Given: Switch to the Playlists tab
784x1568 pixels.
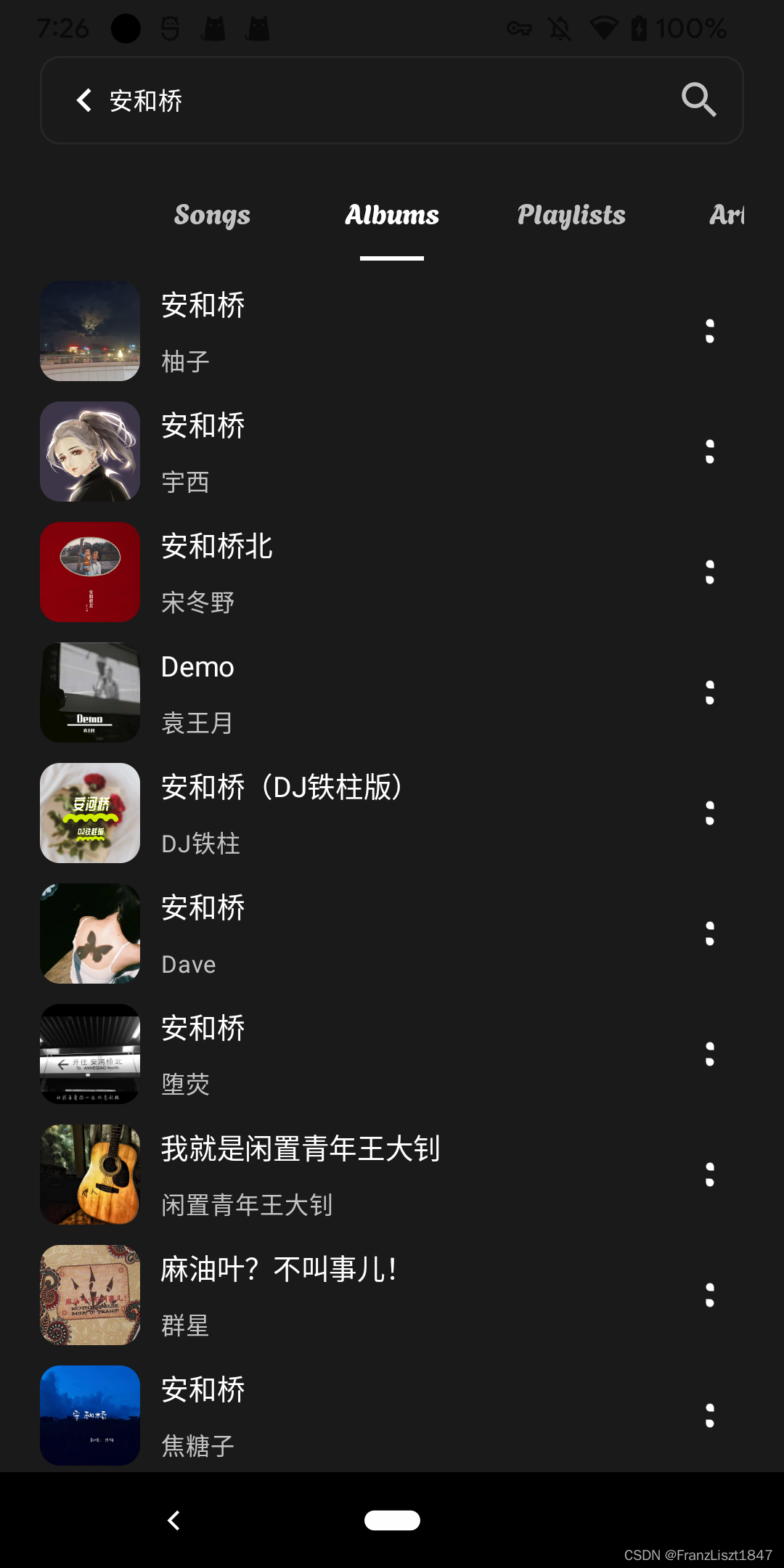Looking at the screenshot, I should pos(571,215).
